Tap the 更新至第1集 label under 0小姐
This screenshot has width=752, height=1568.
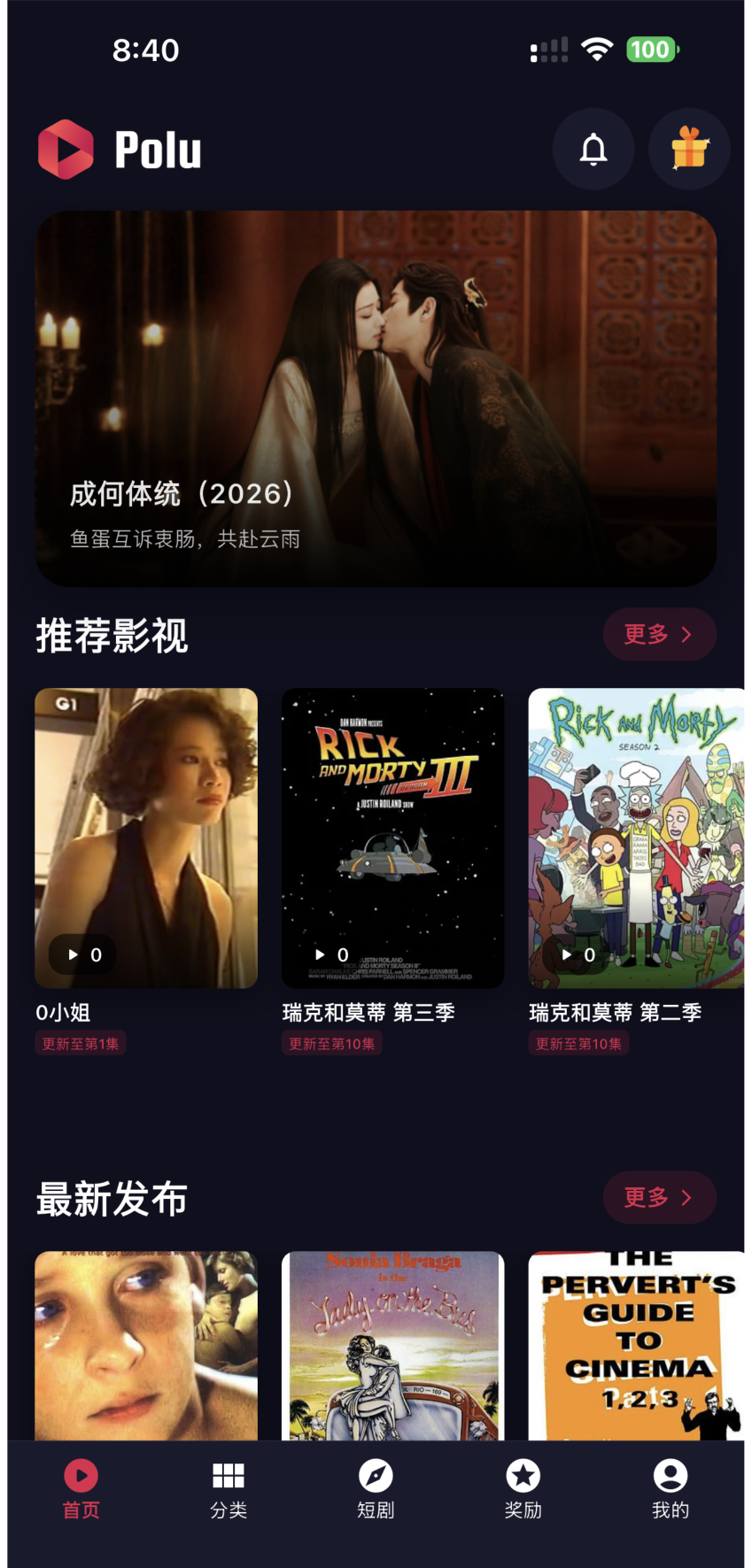[80, 1043]
